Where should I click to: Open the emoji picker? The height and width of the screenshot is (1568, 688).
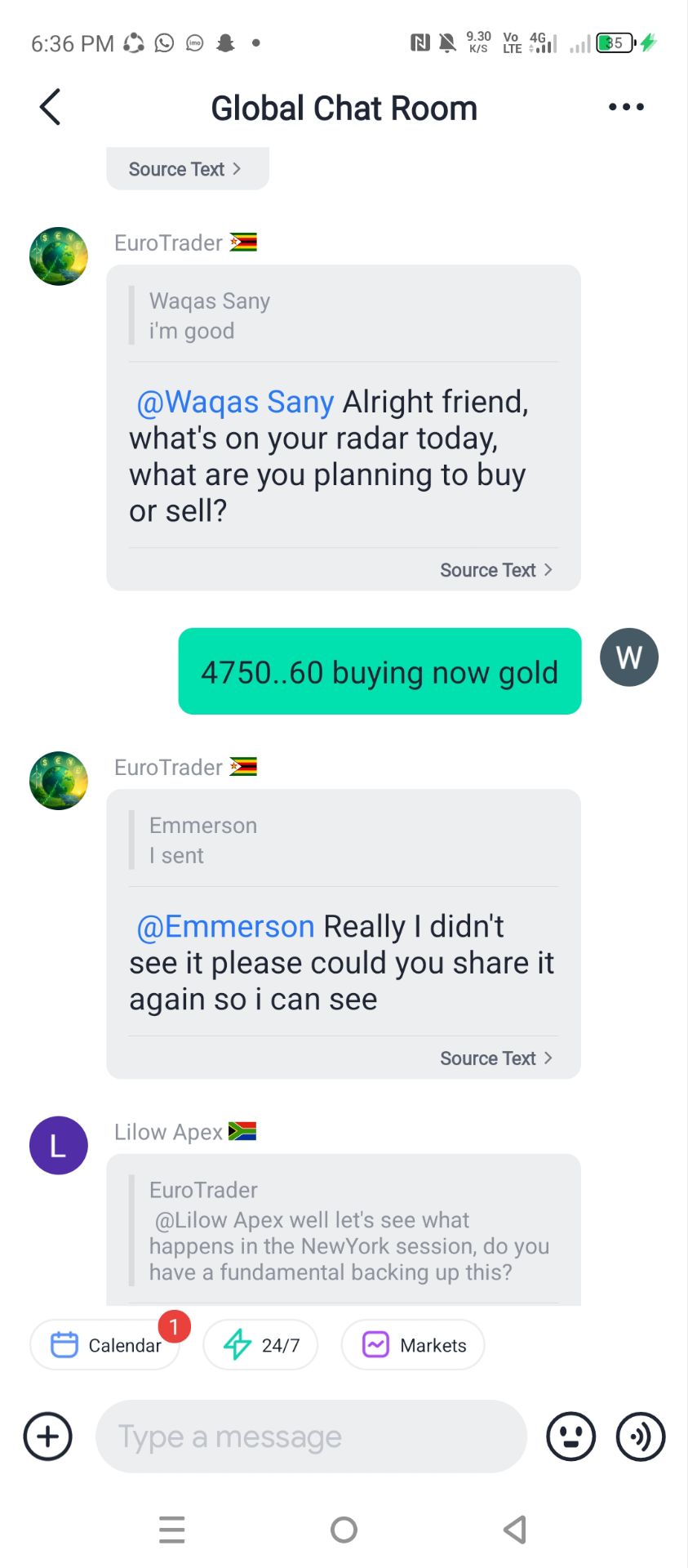pyautogui.click(x=570, y=1437)
